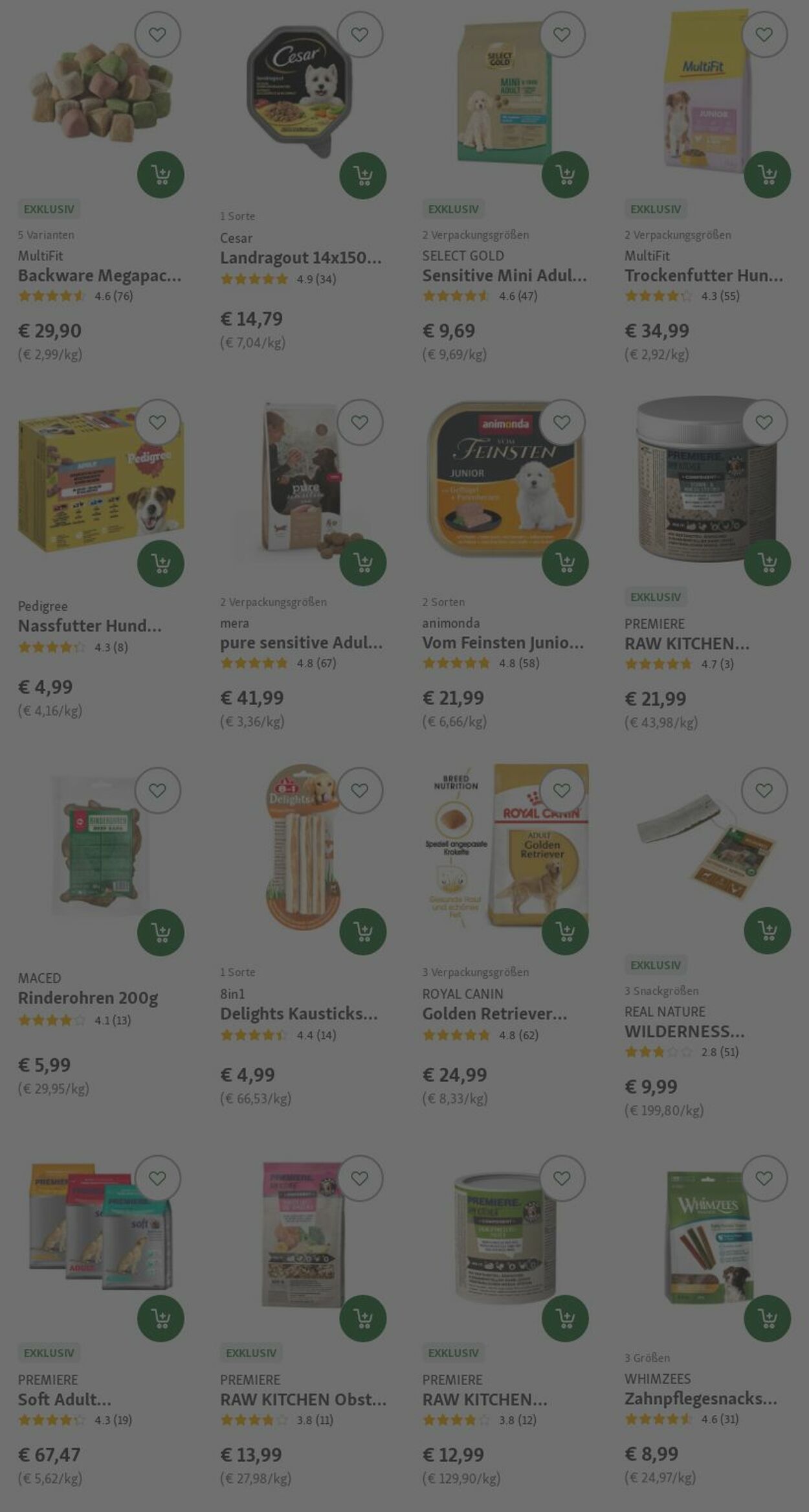The height and width of the screenshot is (1512, 809).
Task: Favorite the Pedigree Nassfutter product
Action: [x=157, y=422]
